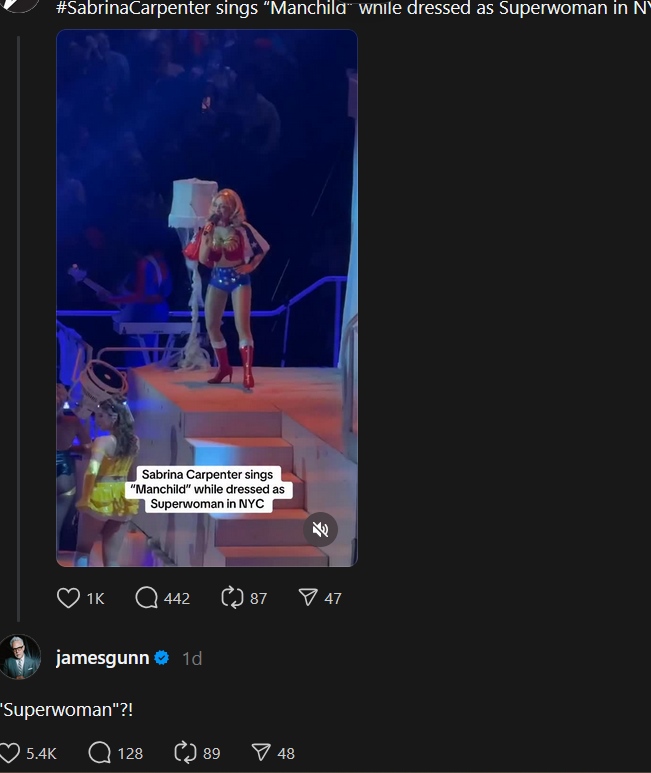Like jamesgunn's "Superwoman" reply

[10, 753]
